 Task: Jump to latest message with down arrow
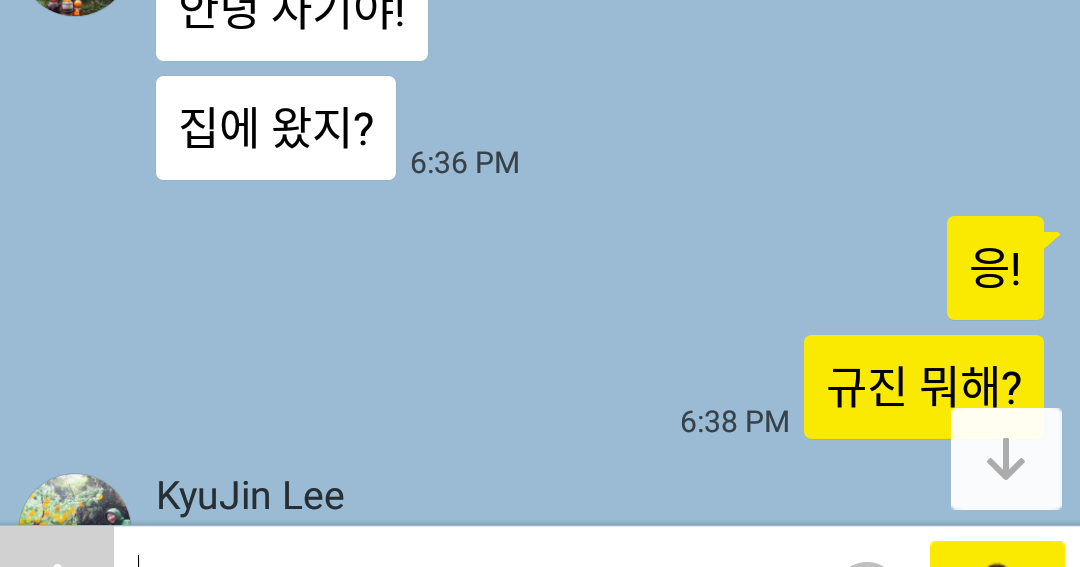1006,459
